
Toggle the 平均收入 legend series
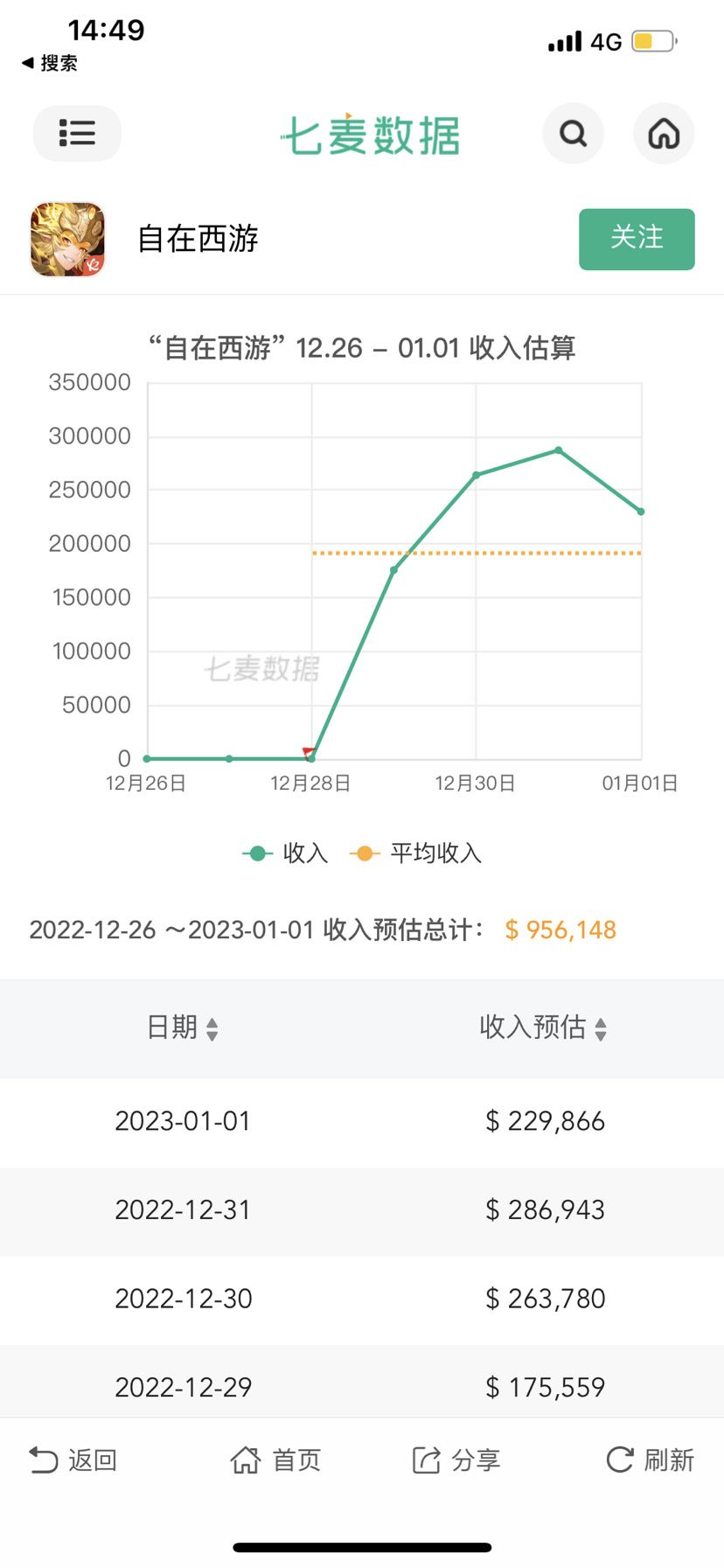click(415, 854)
